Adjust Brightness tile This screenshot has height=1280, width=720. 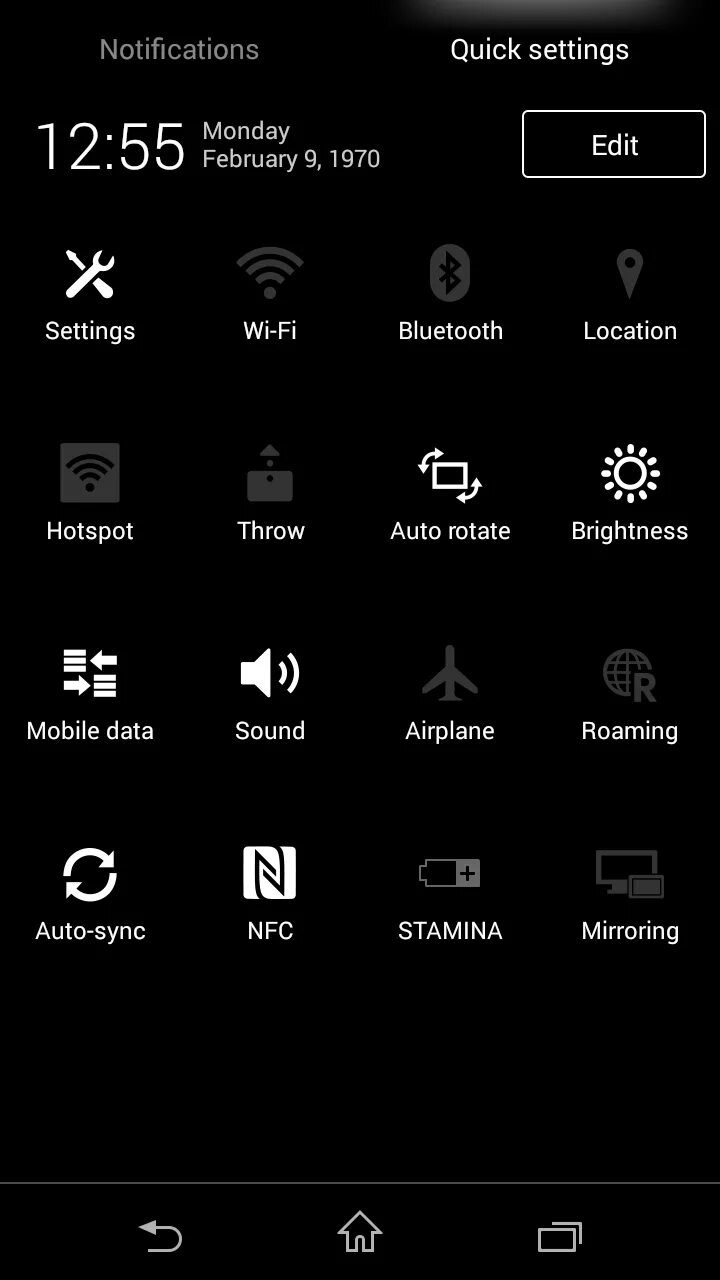(630, 495)
